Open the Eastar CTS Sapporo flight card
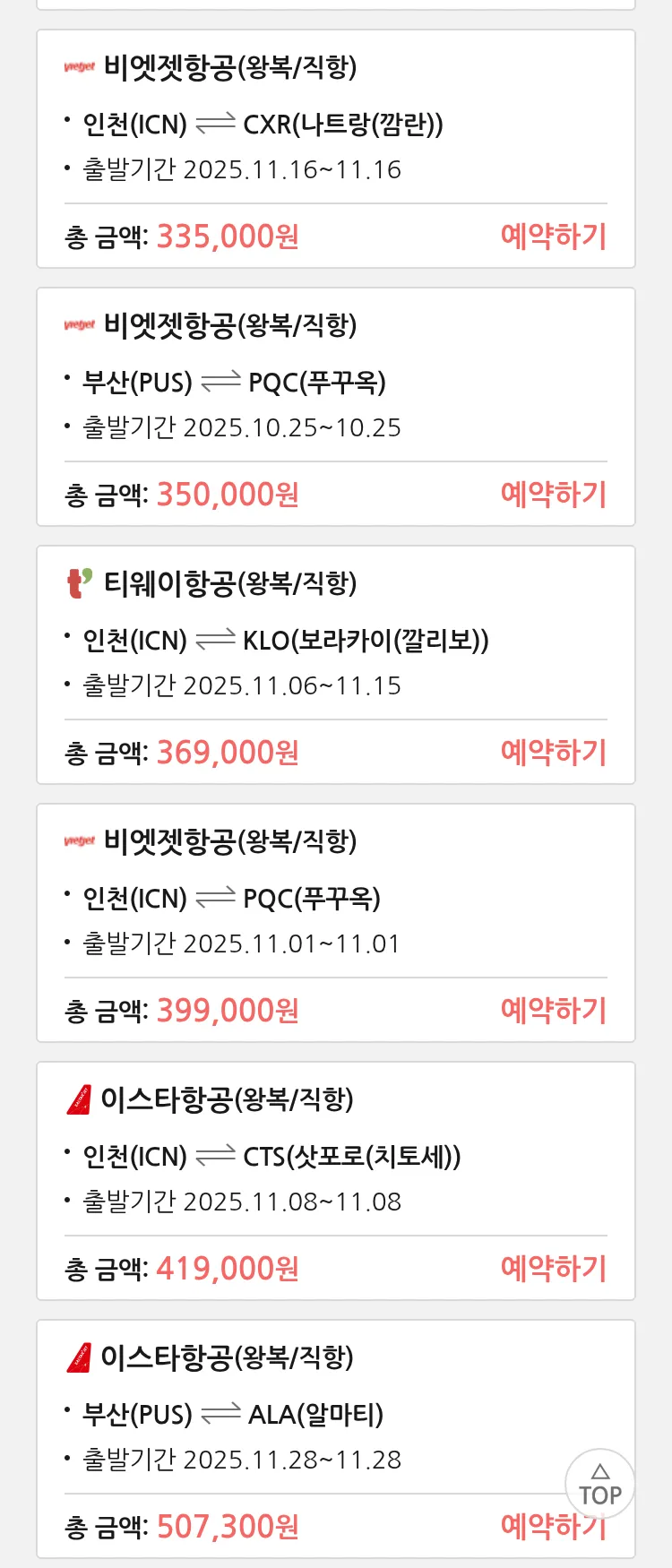 [335, 1156]
